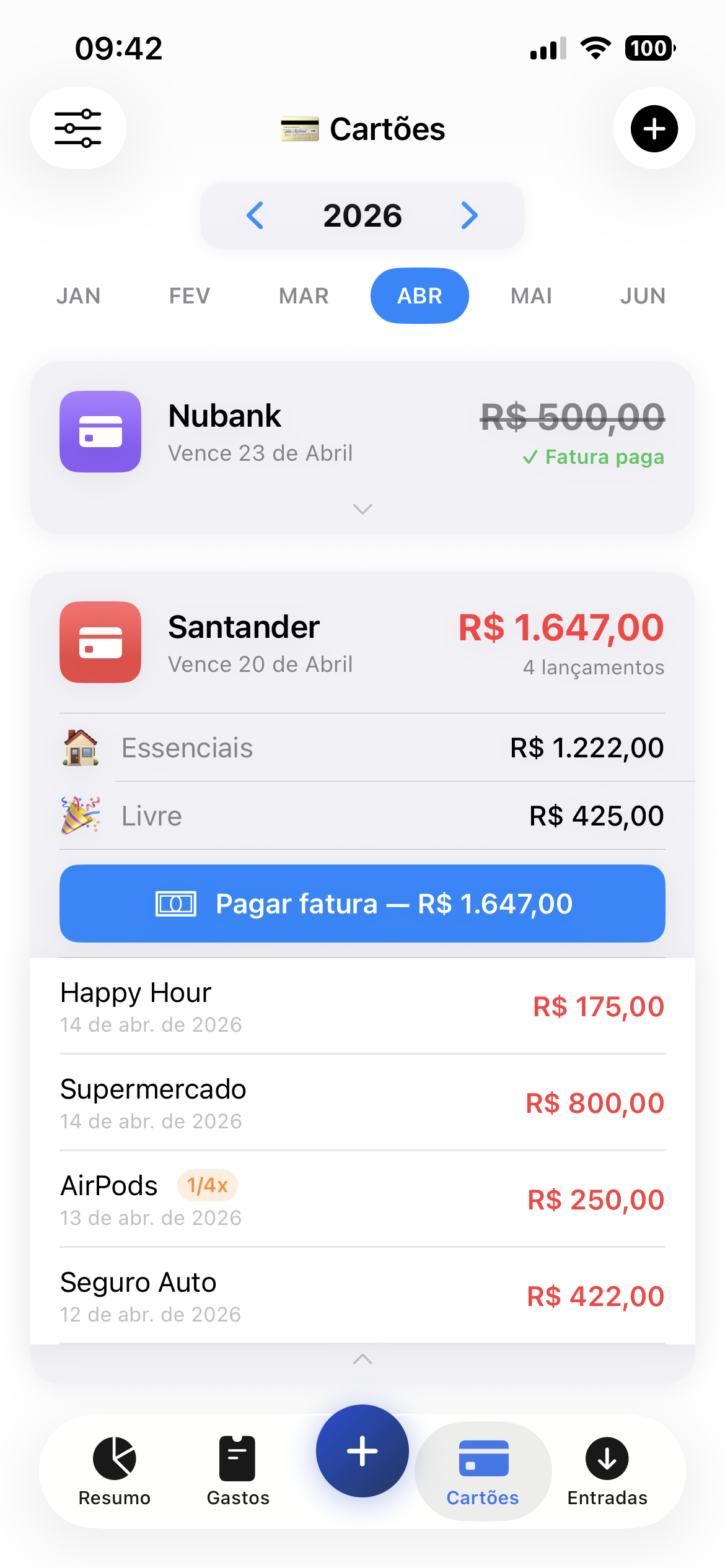Tap the house icon next to Essenciais

coord(81,747)
